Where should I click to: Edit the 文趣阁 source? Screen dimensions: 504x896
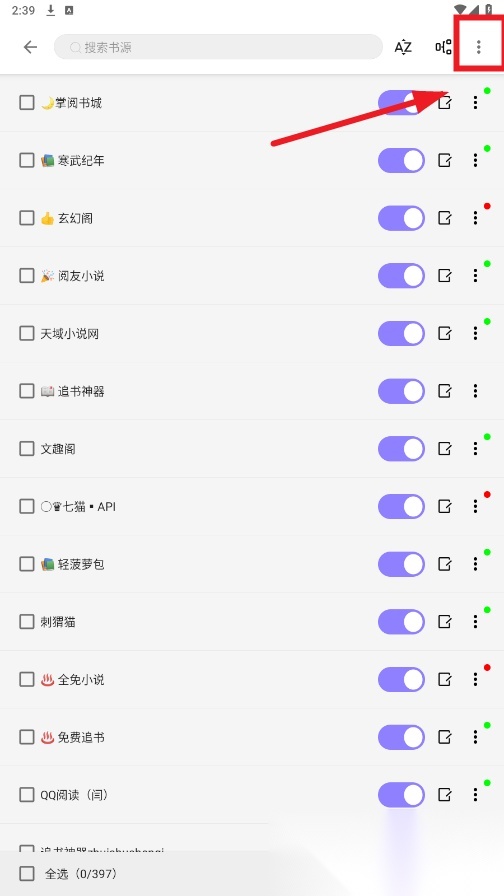[x=444, y=449]
